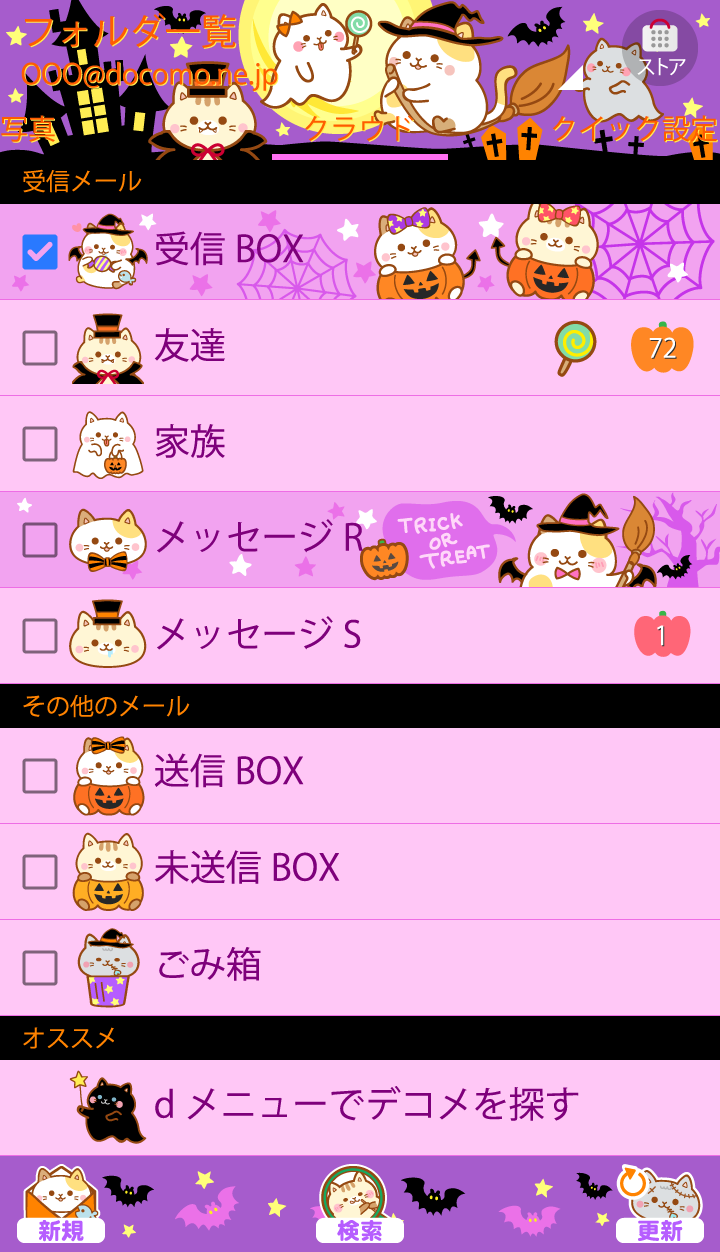
Task: Open the 送信 BOX folder
Action: point(228,772)
